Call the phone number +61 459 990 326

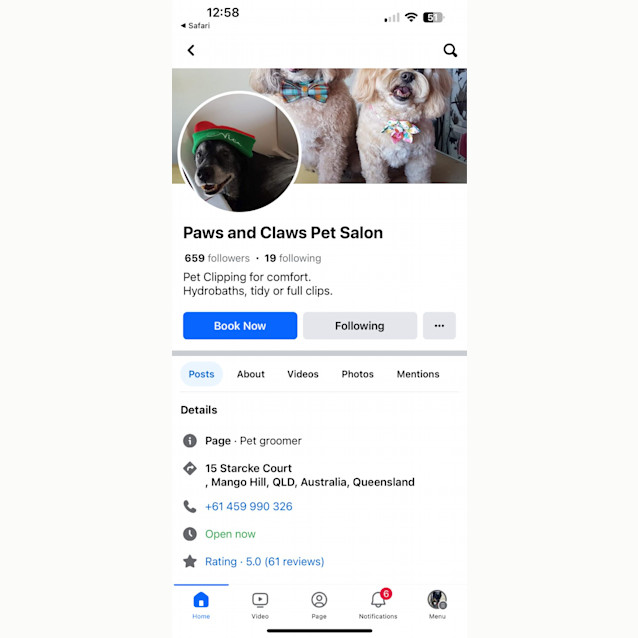pyautogui.click(x=249, y=506)
